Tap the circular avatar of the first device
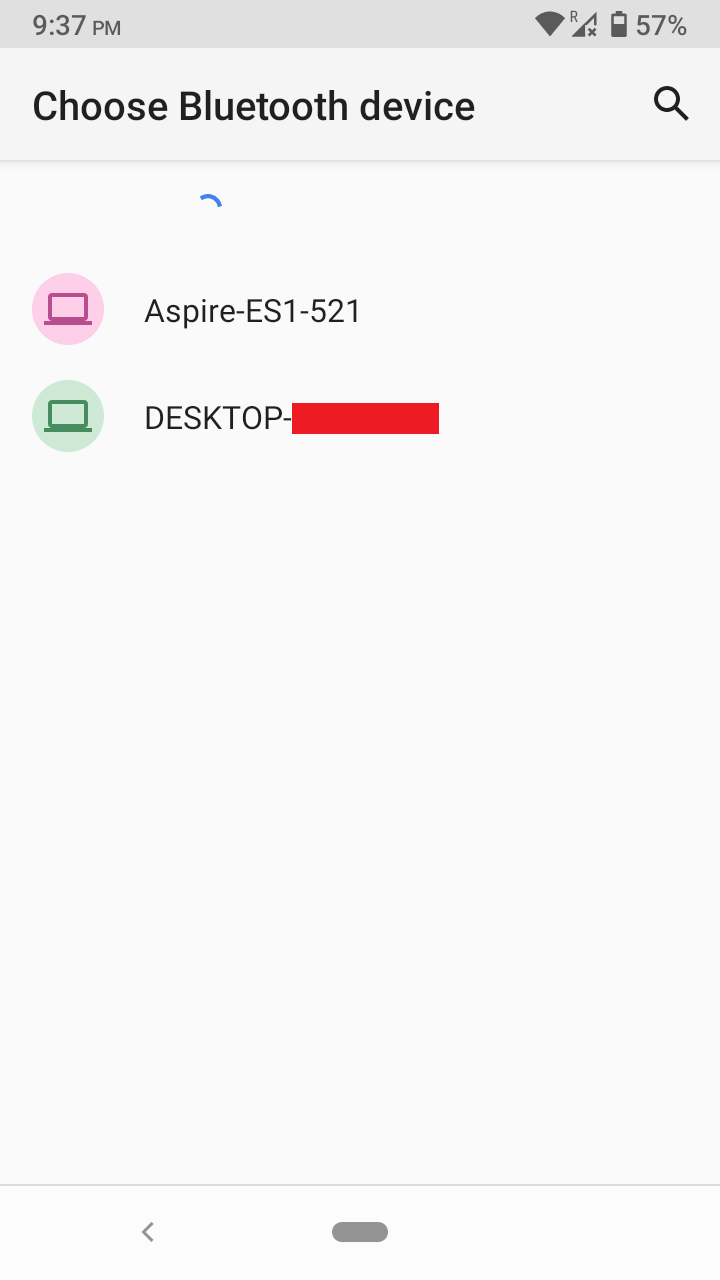 [67, 309]
